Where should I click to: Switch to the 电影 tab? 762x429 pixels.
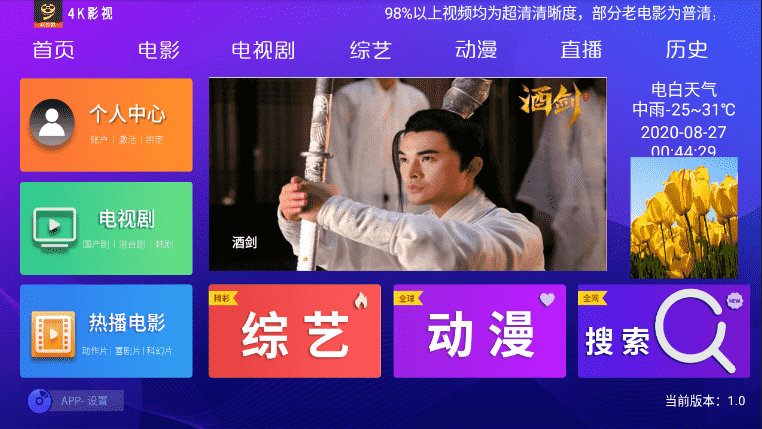159,50
